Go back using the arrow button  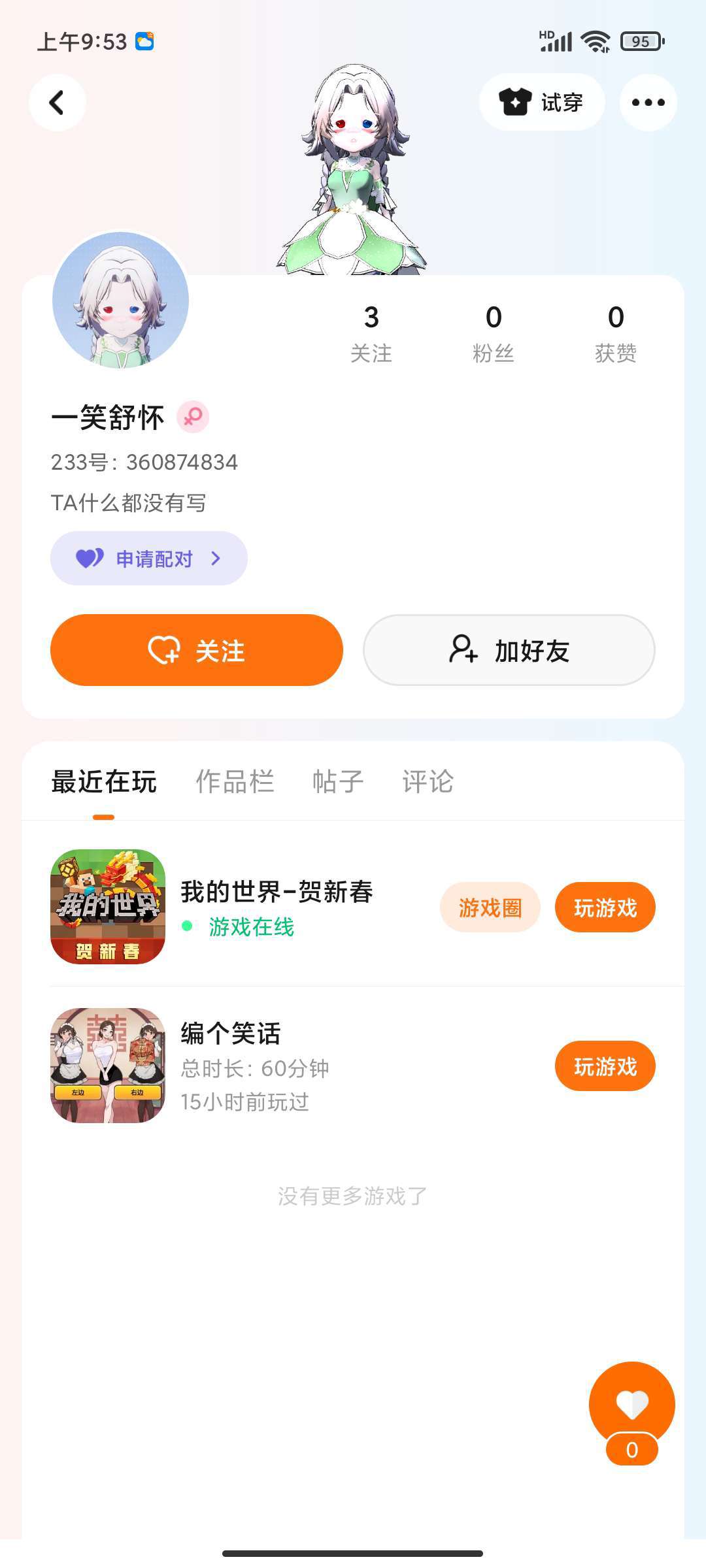pos(58,103)
